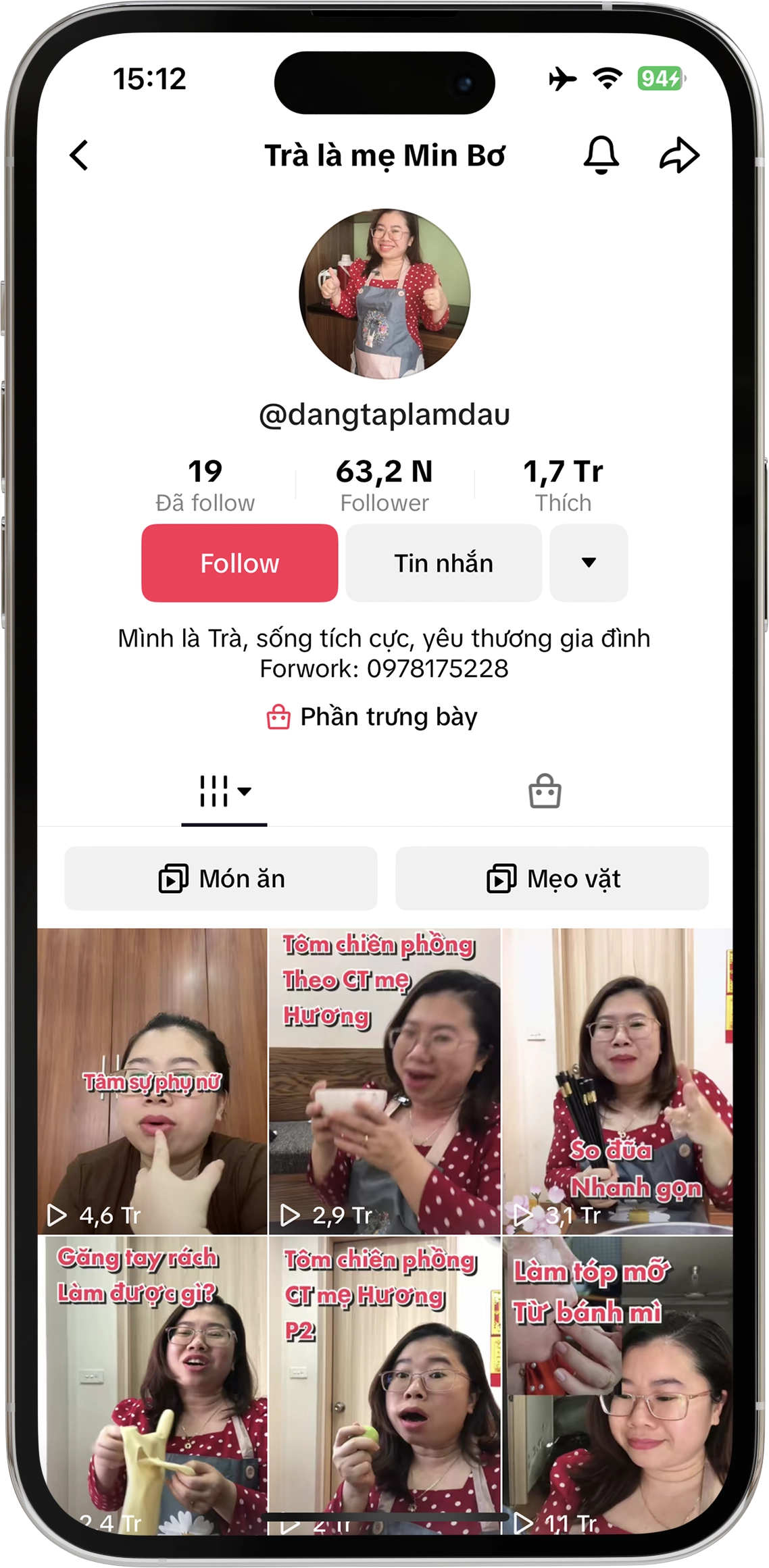Share this profile
The image size is (769, 1568).
[x=679, y=155]
